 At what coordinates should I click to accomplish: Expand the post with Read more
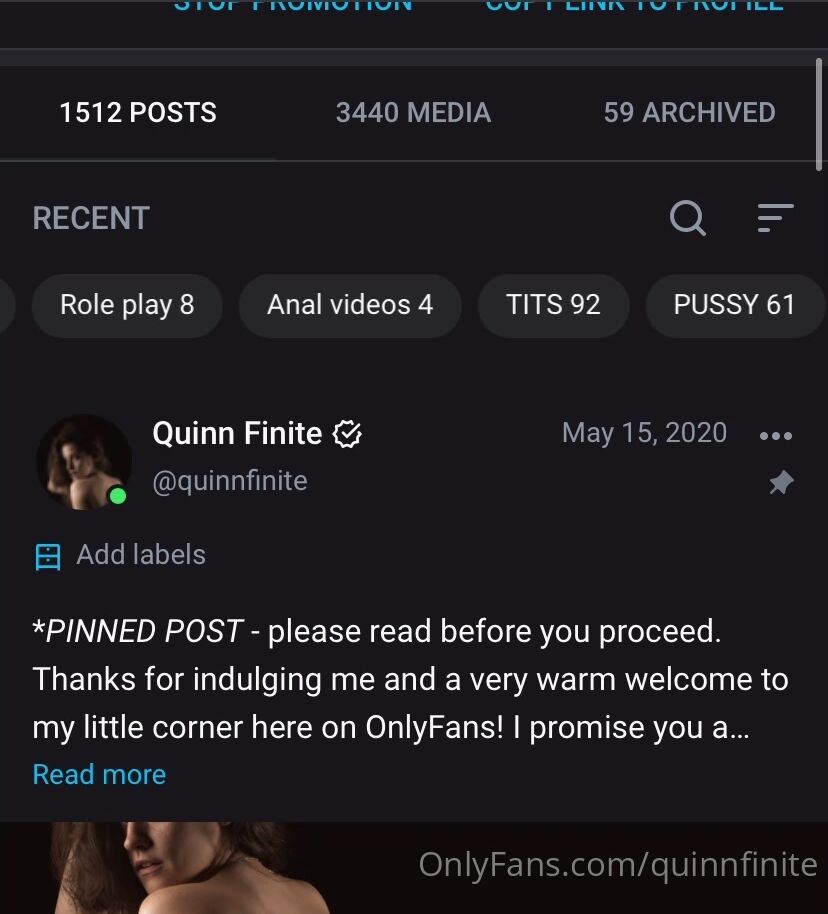(99, 774)
